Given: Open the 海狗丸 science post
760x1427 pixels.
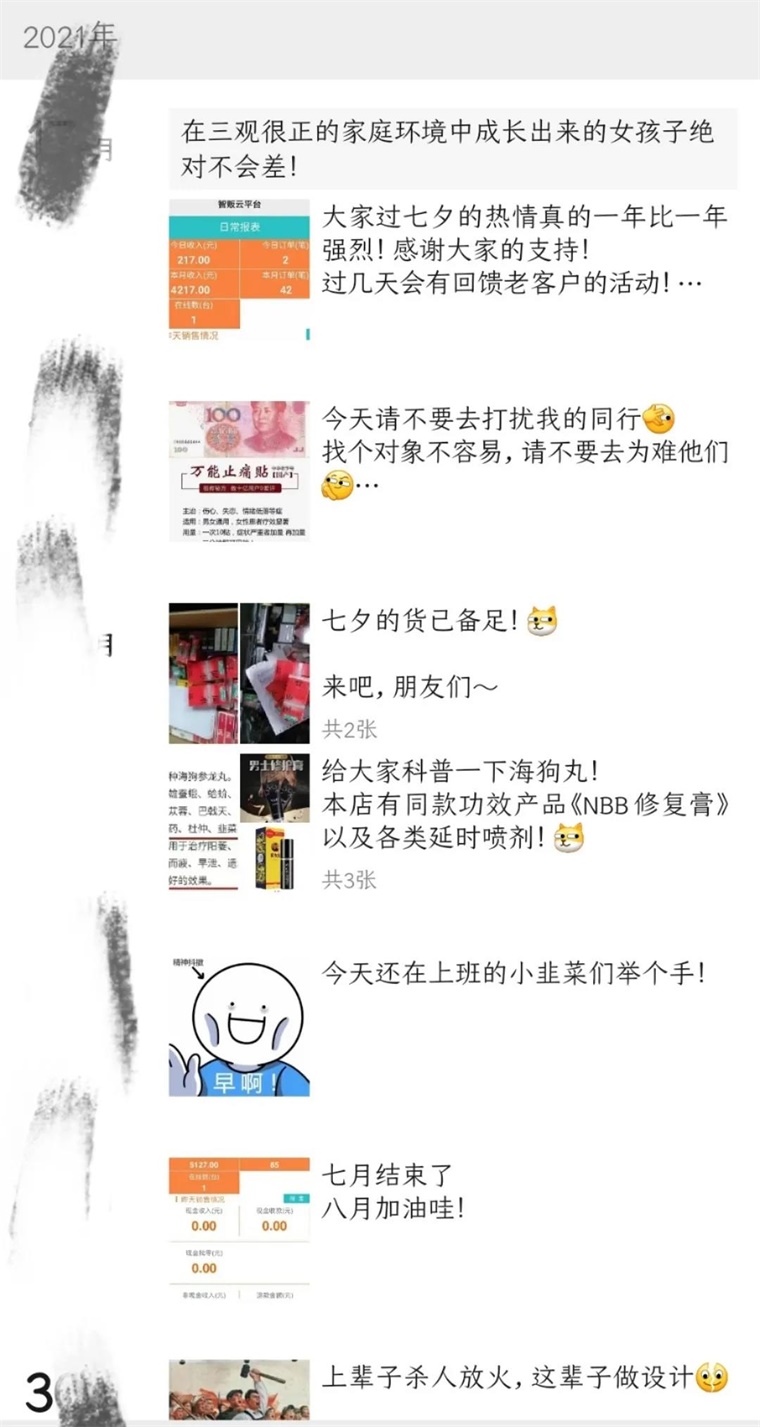Looking at the screenshot, I should click(x=524, y=805).
